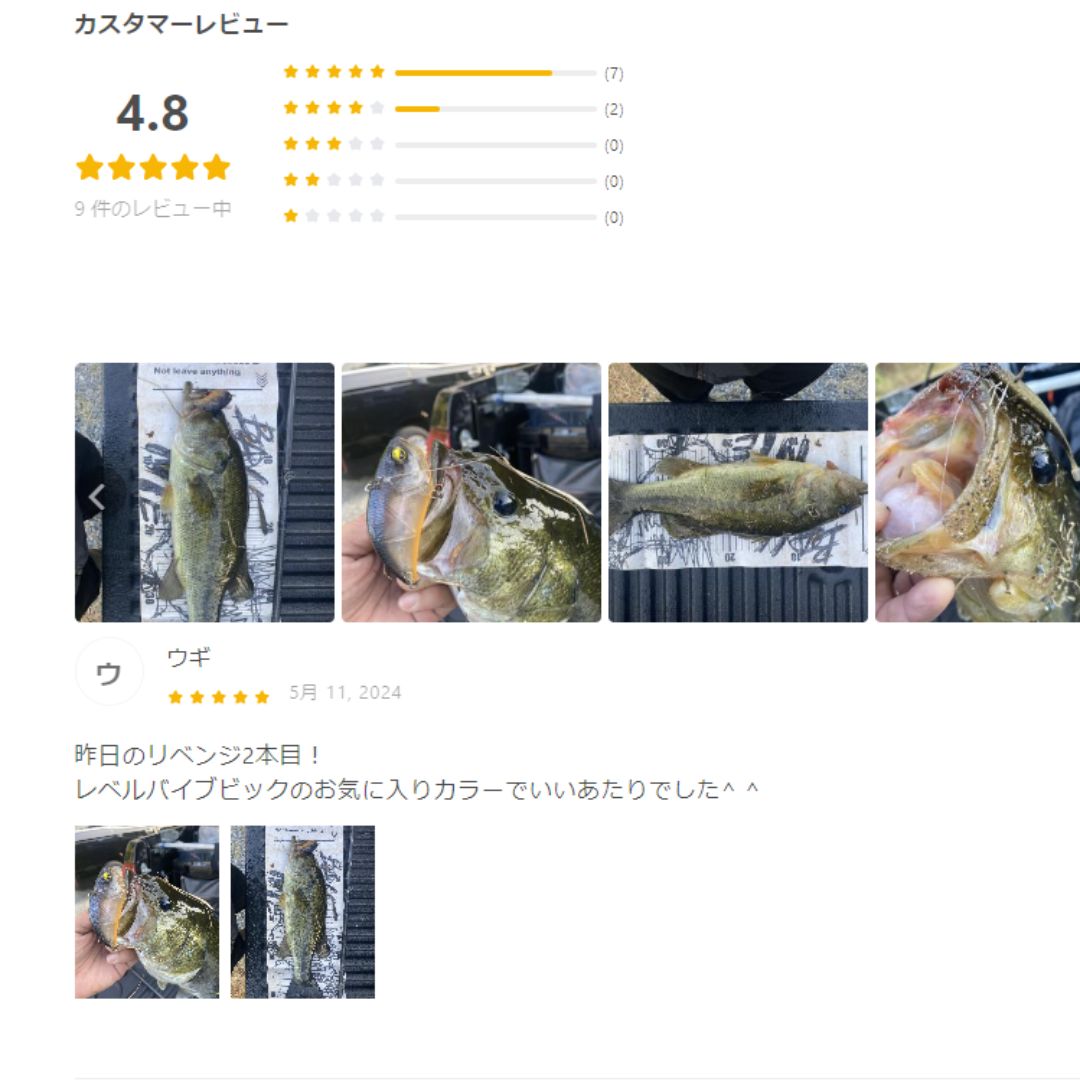Filter reviews by five-star rating row
Image resolution: width=1080 pixels, height=1080 pixels.
453,73
